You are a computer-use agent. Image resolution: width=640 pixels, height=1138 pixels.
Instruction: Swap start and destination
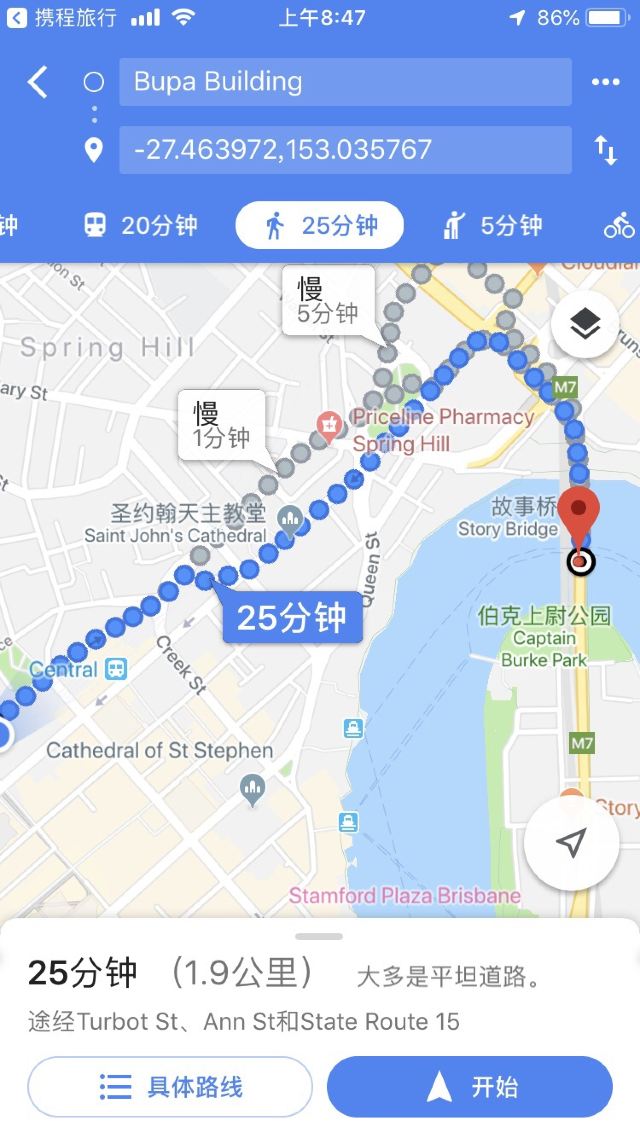(x=606, y=150)
